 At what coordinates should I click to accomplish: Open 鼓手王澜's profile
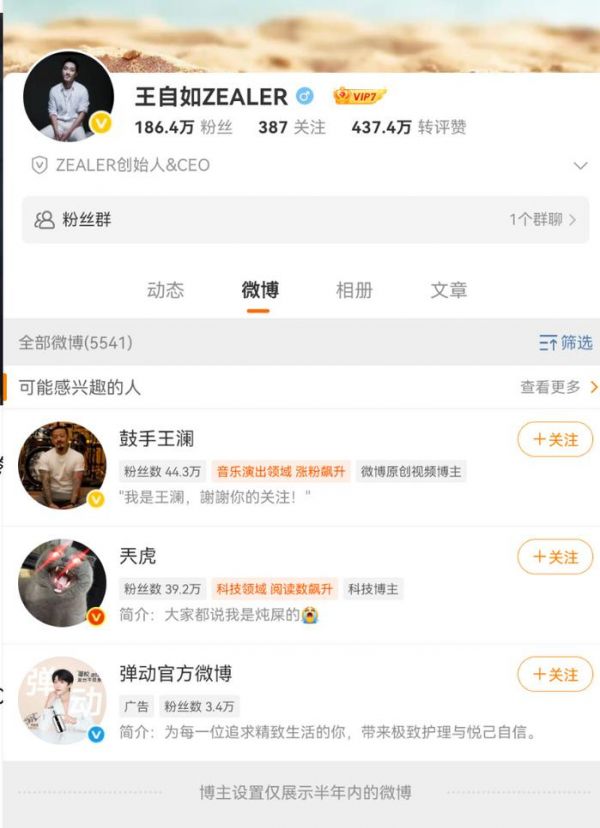(62, 465)
